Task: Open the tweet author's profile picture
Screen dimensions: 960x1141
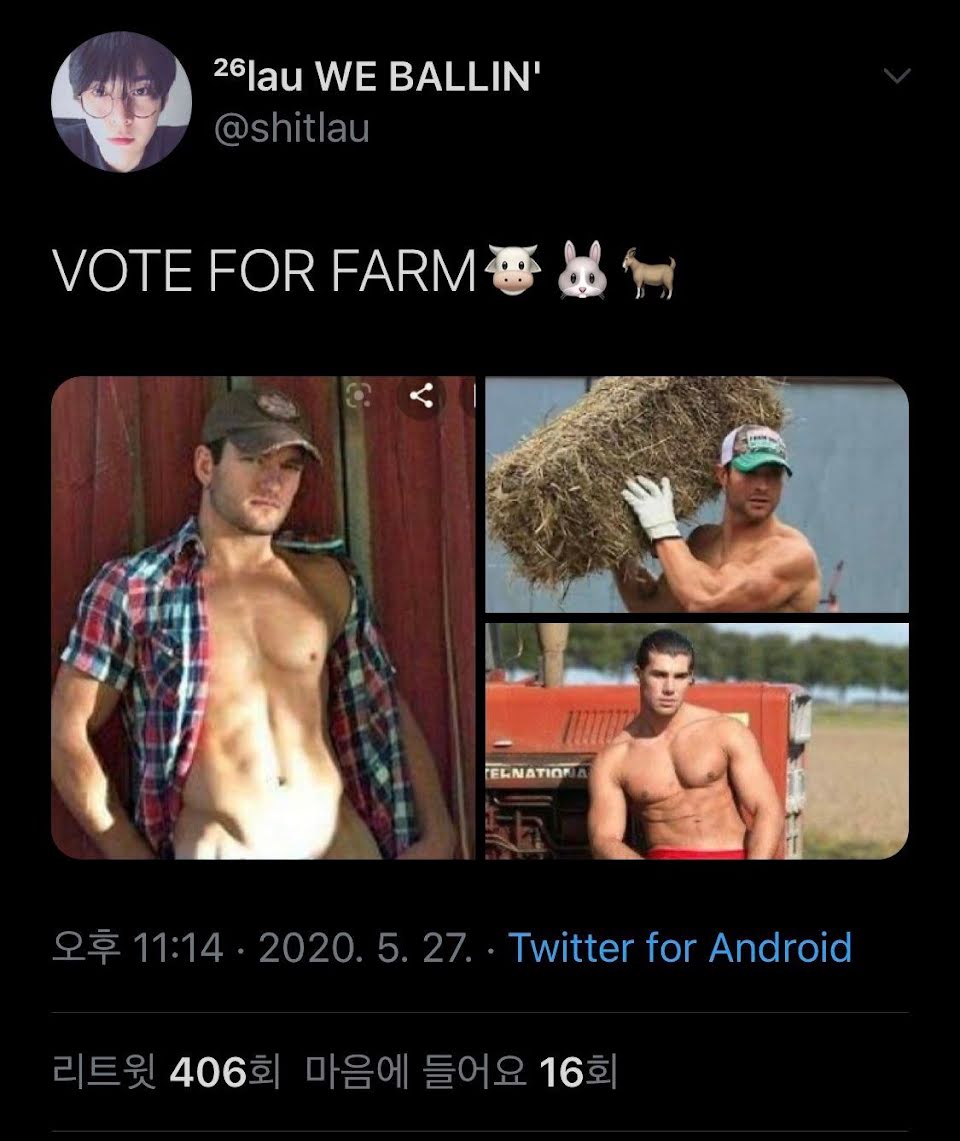Action: pos(121,102)
